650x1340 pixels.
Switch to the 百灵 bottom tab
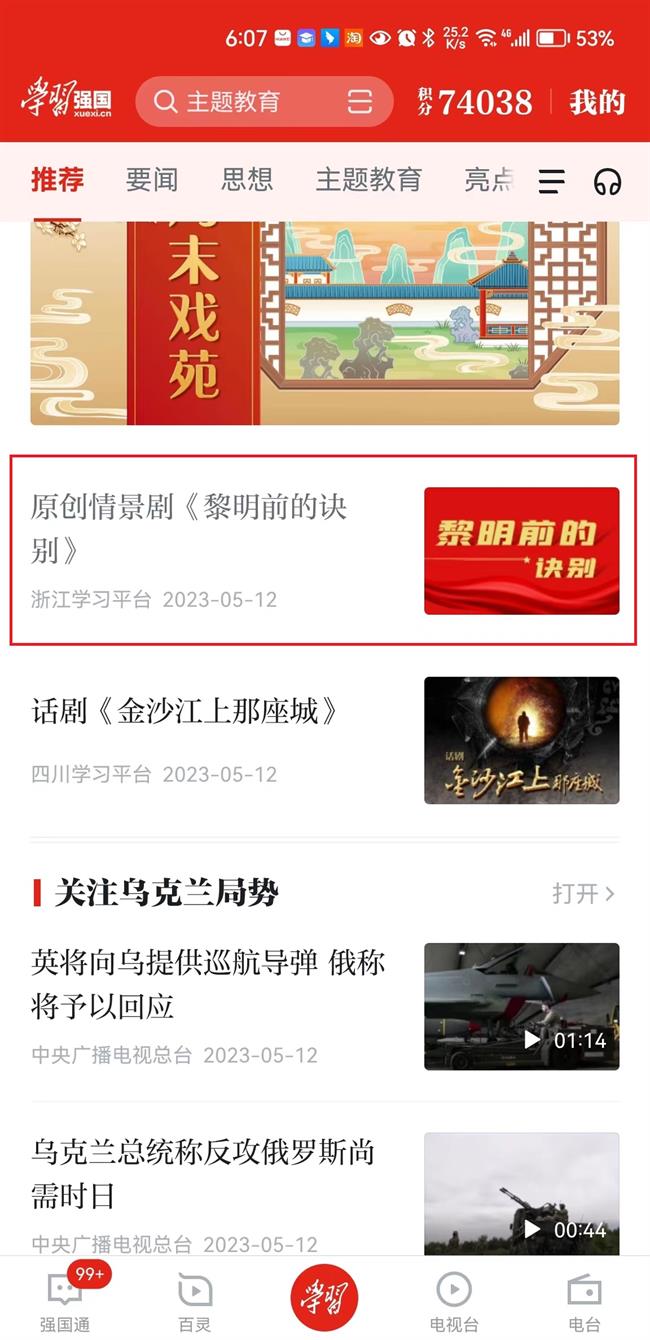195,1300
